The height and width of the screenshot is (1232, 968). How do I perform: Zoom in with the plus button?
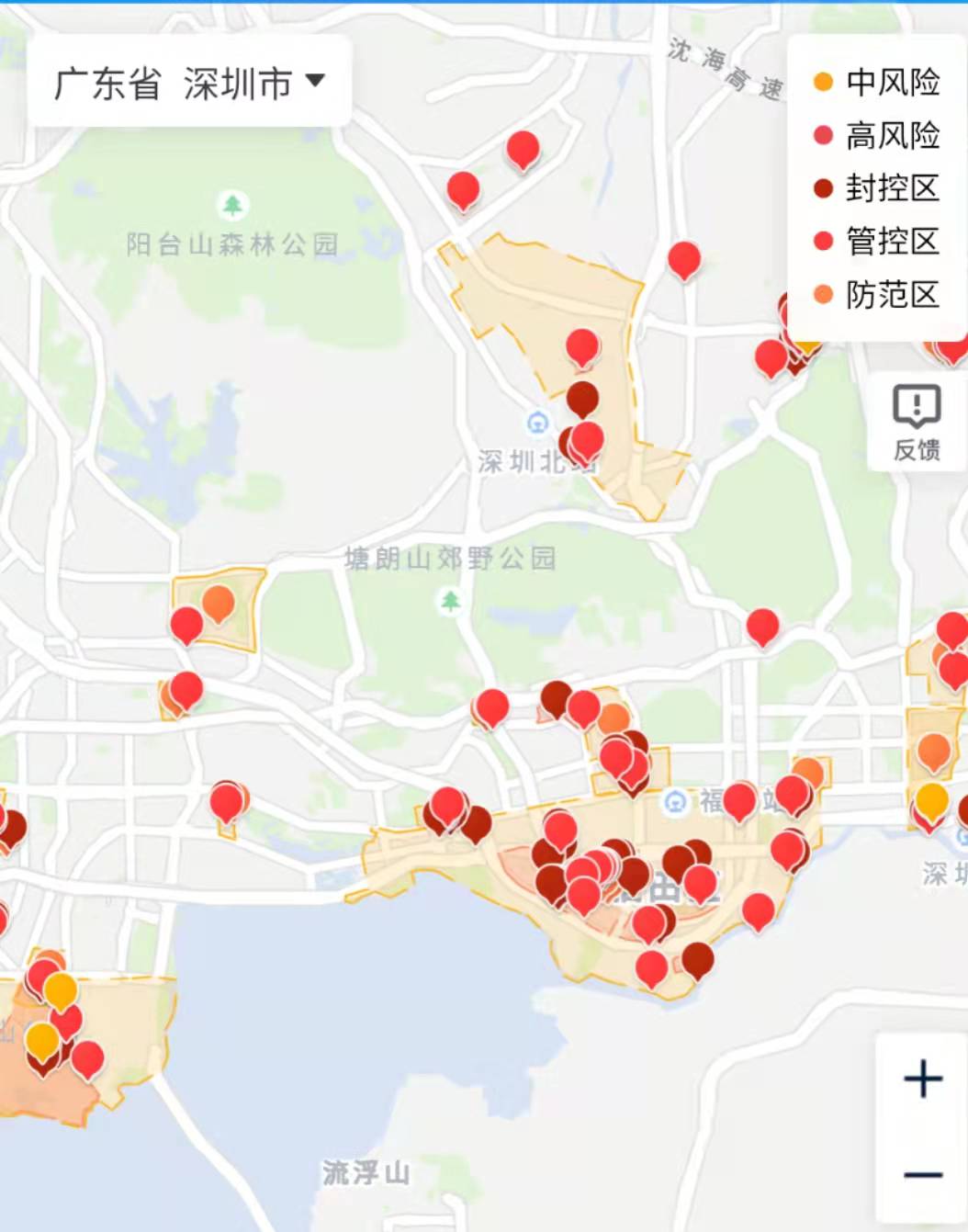pyautogui.click(x=922, y=1079)
